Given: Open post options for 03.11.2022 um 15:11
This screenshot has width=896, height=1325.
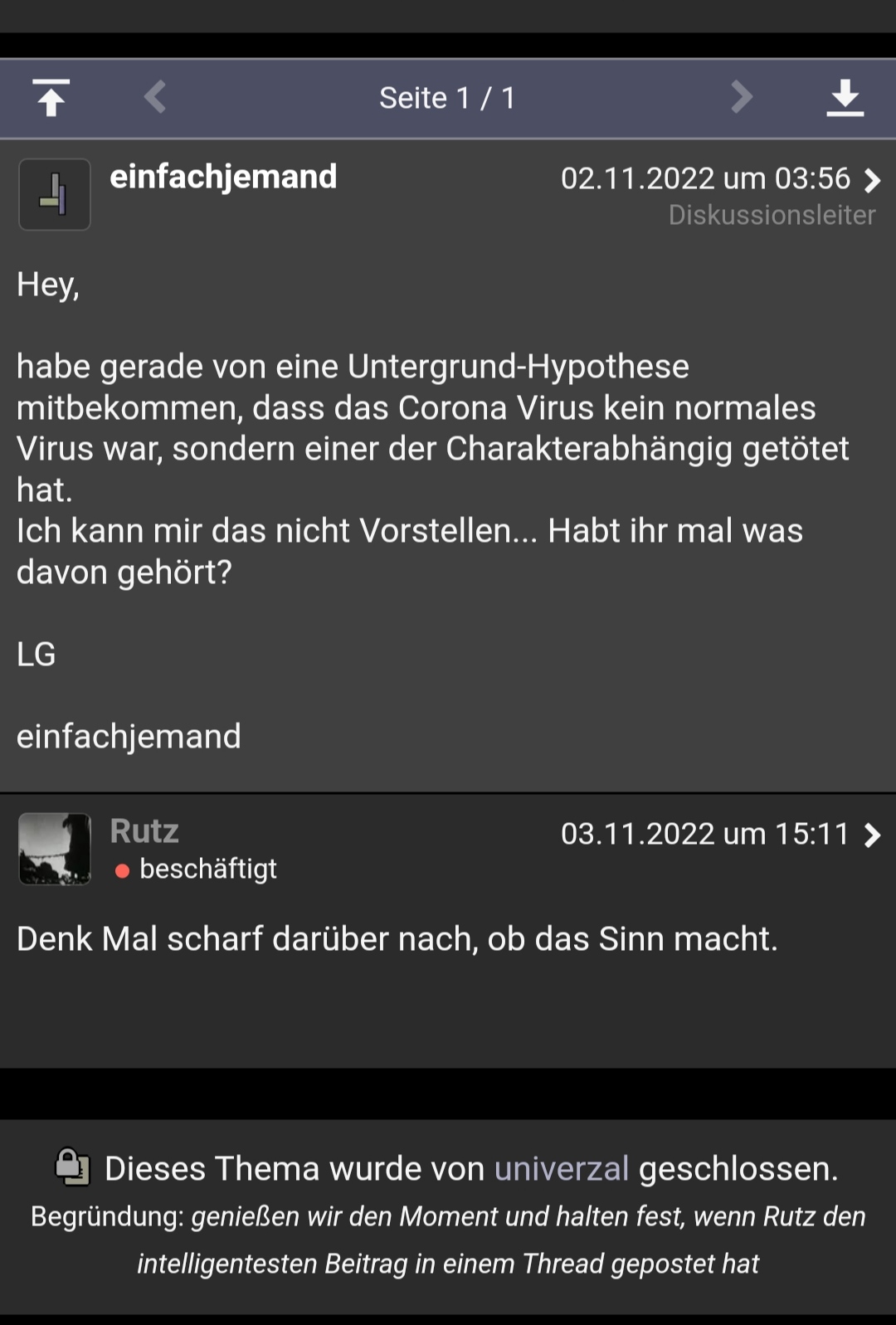Looking at the screenshot, I should (872, 835).
